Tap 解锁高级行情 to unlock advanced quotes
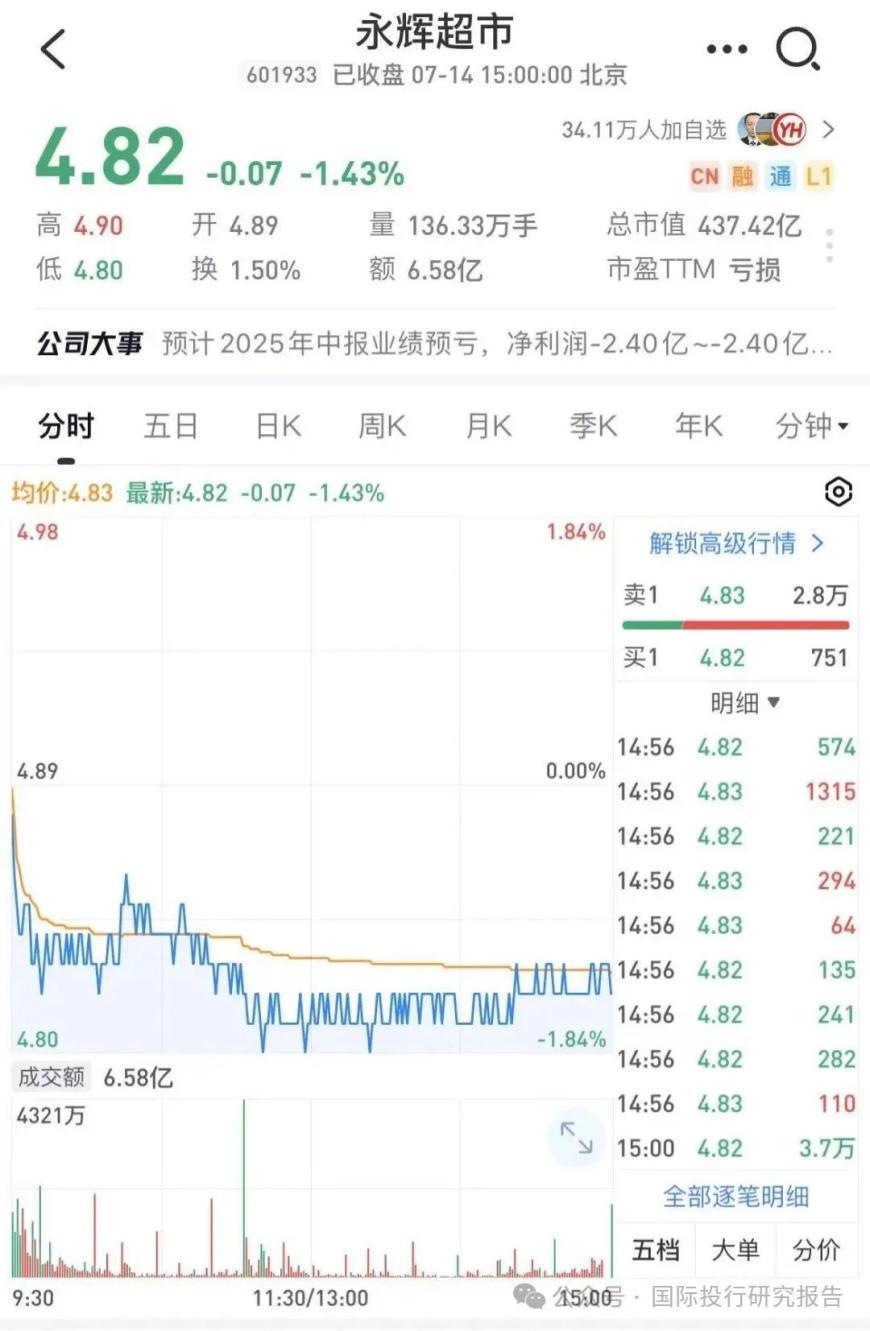 [736, 543]
